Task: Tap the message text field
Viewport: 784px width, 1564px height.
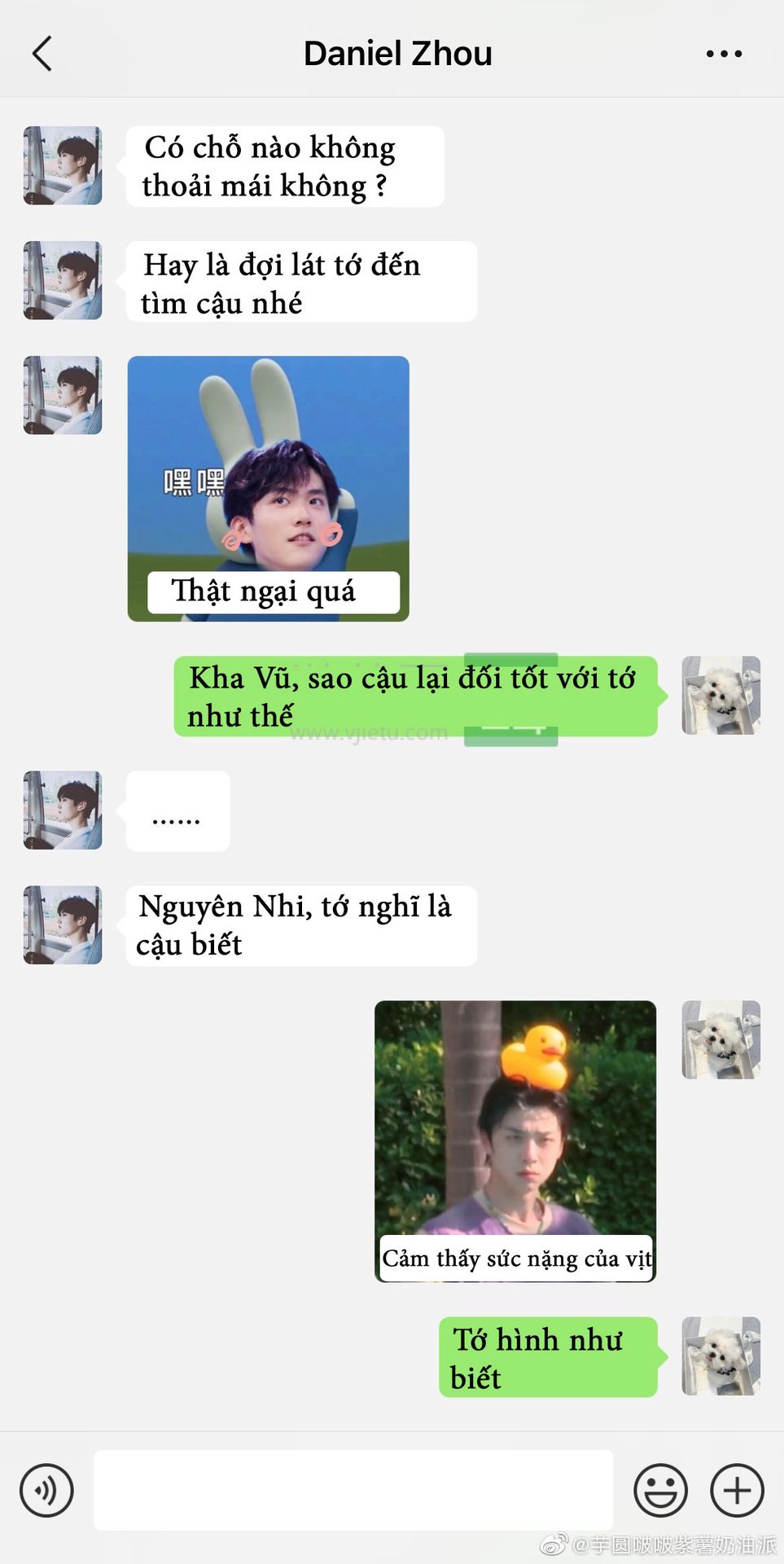Action: tap(353, 1490)
